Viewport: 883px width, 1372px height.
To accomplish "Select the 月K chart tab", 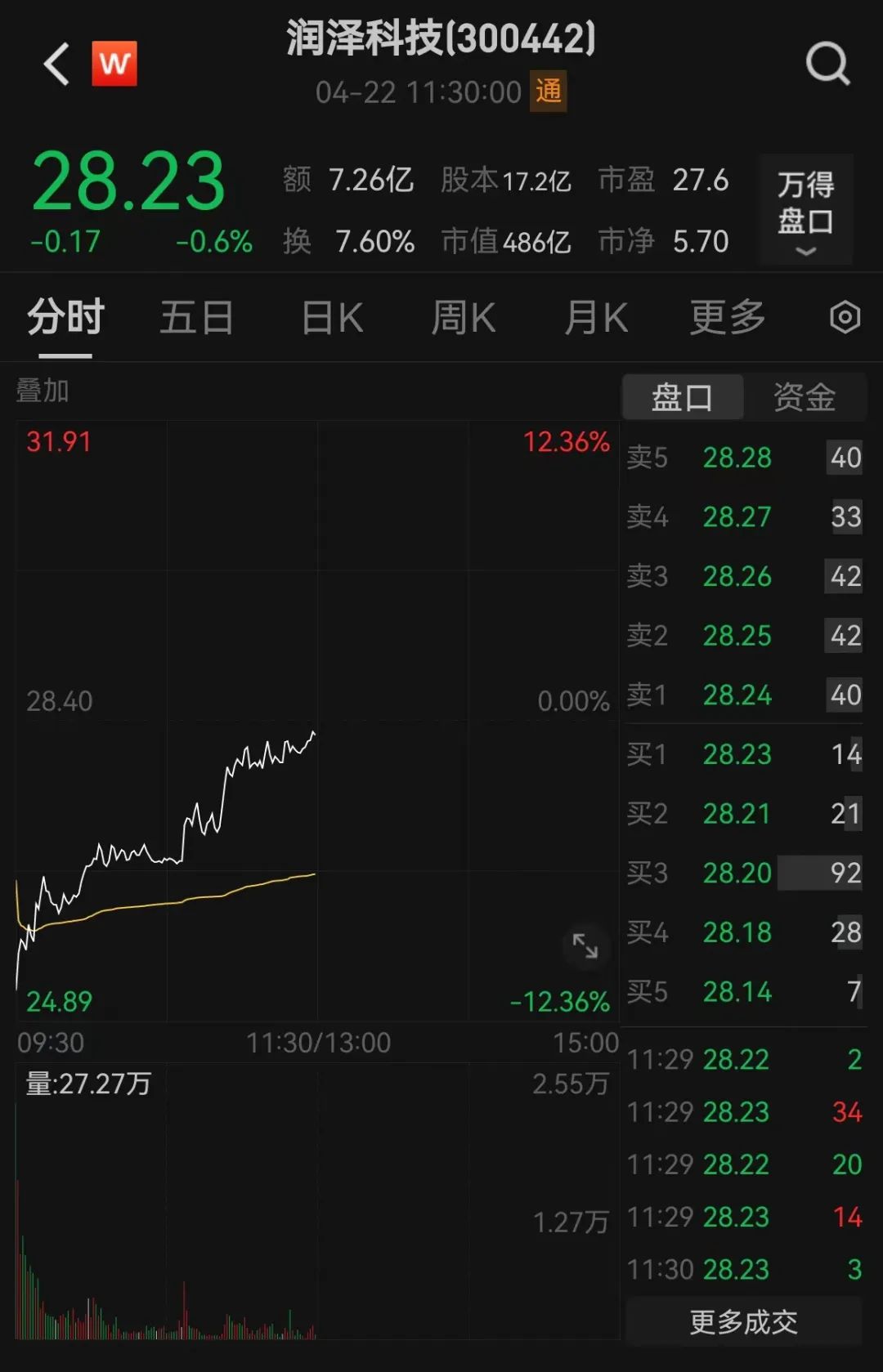I will click(596, 317).
